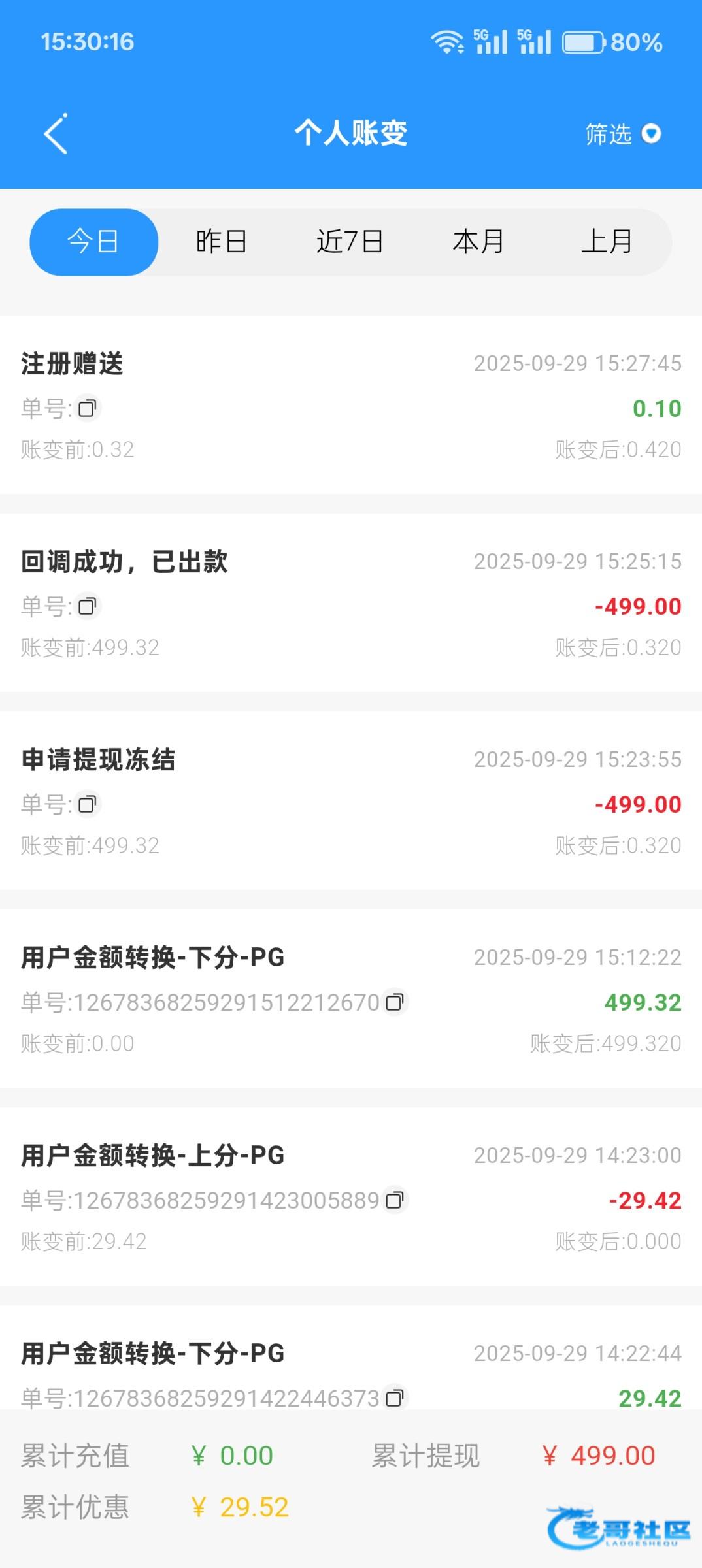The width and height of the screenshot is (702, 1568).
Task: Copy order number ending in 446373
Action: click(395, 1398)
